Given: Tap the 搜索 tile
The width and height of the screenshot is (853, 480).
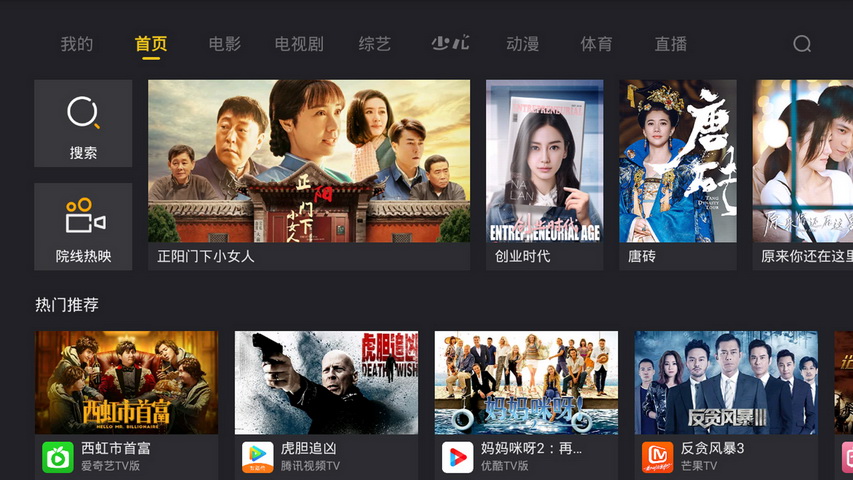Looking at the screenshot, I should (x=83, y=123).
